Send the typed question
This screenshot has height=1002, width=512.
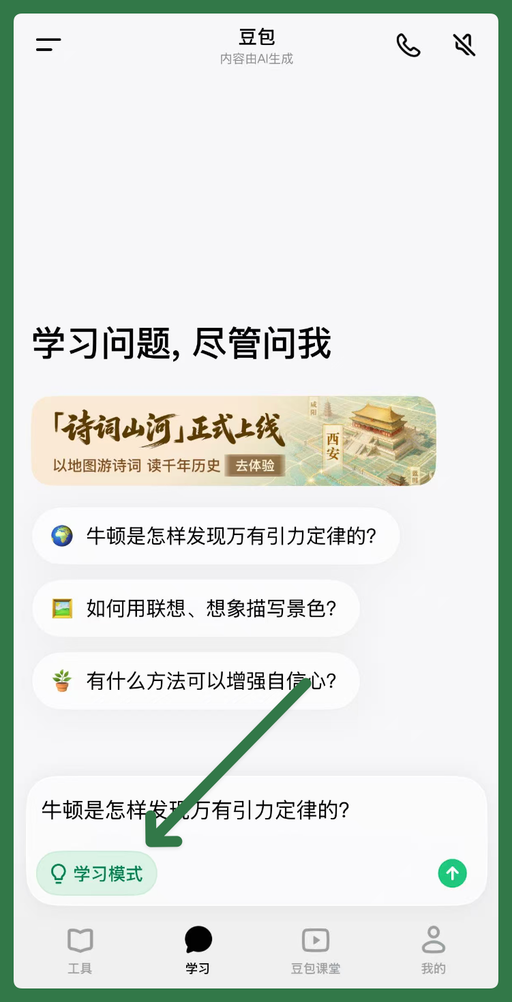click(x=453, y=873)
